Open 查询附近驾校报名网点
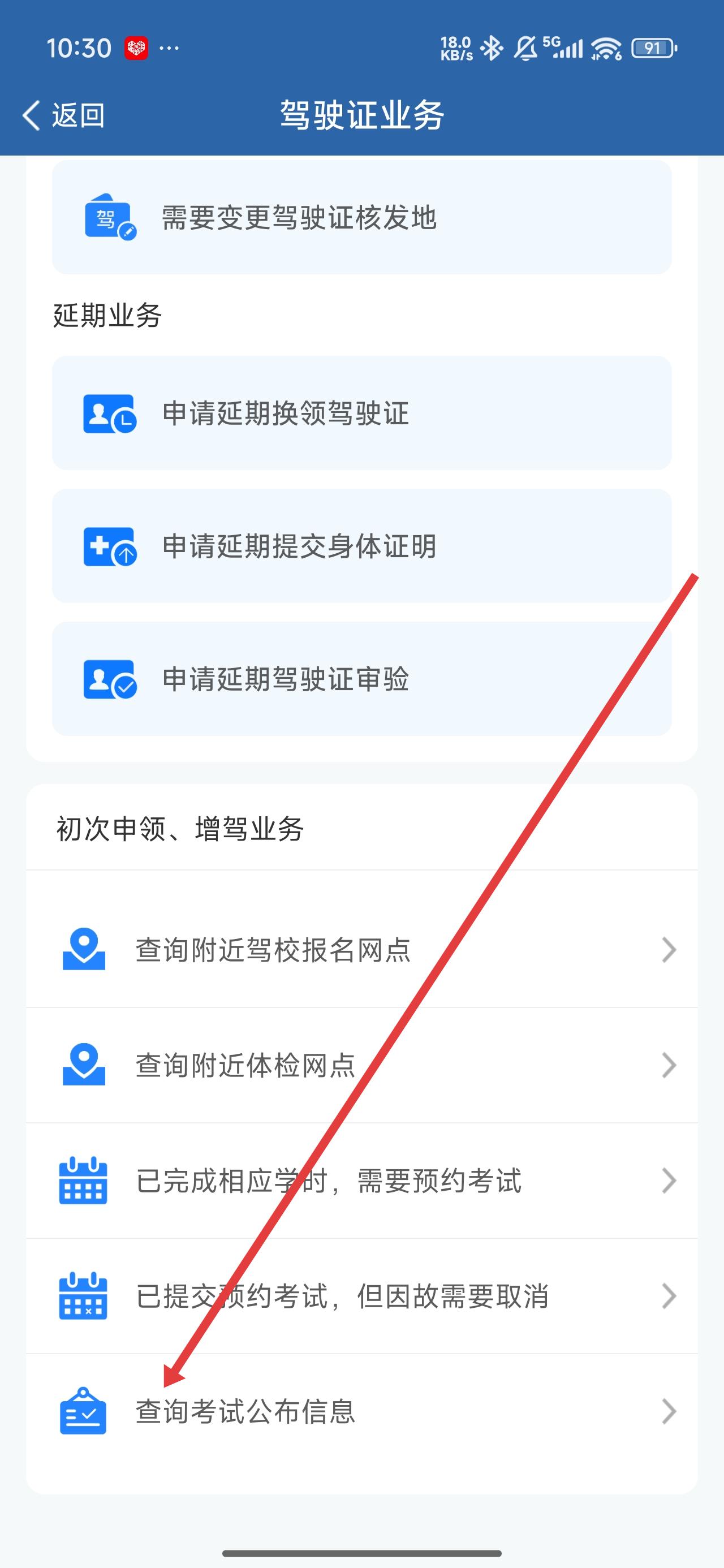Image resolution: width=724 pixels, height=1568 pixels. click(361, 950)
